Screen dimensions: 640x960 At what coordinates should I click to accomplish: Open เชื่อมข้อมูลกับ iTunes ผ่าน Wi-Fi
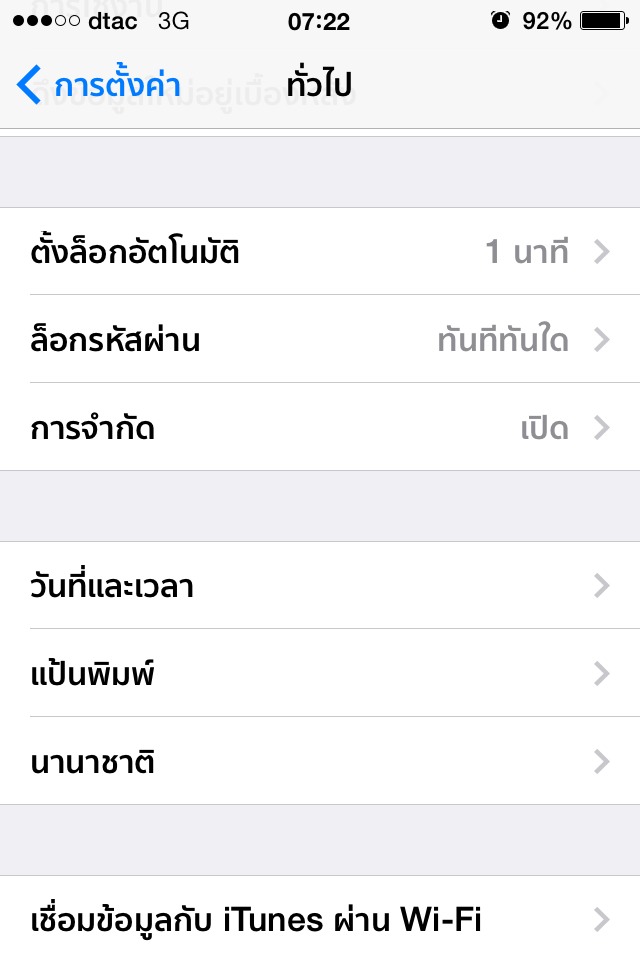[320, 918]
